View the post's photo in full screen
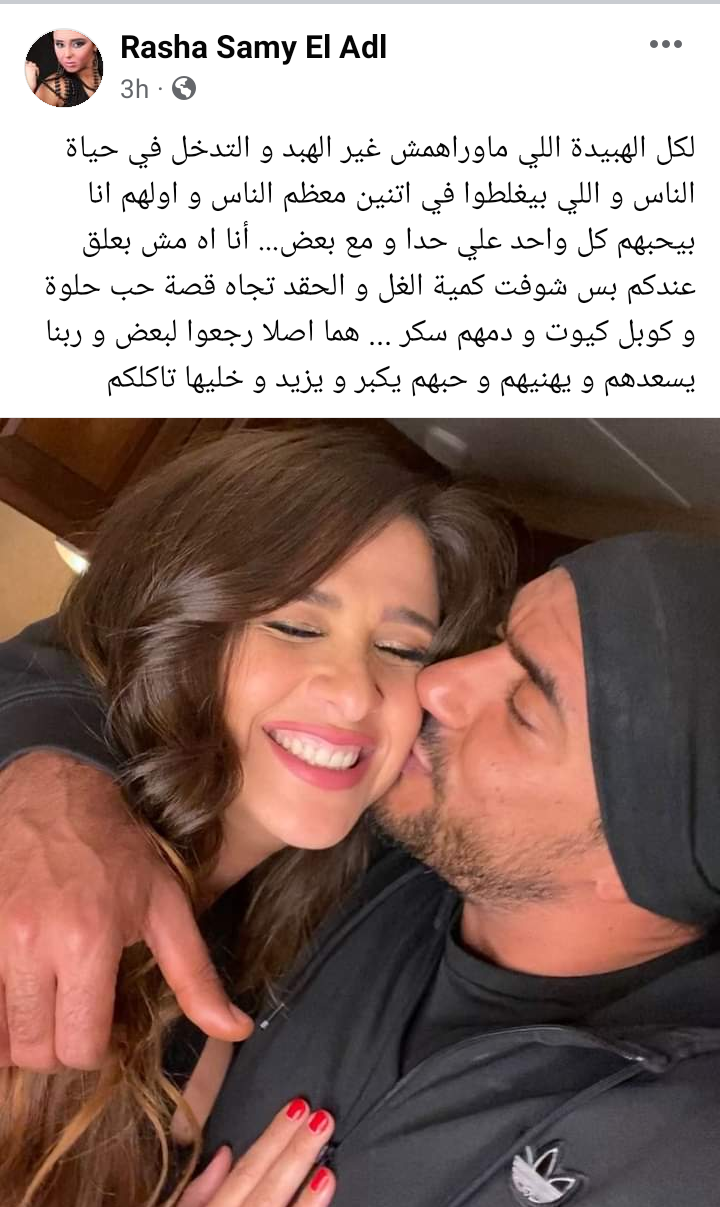The image size is (720, 1207). (360, 810)
